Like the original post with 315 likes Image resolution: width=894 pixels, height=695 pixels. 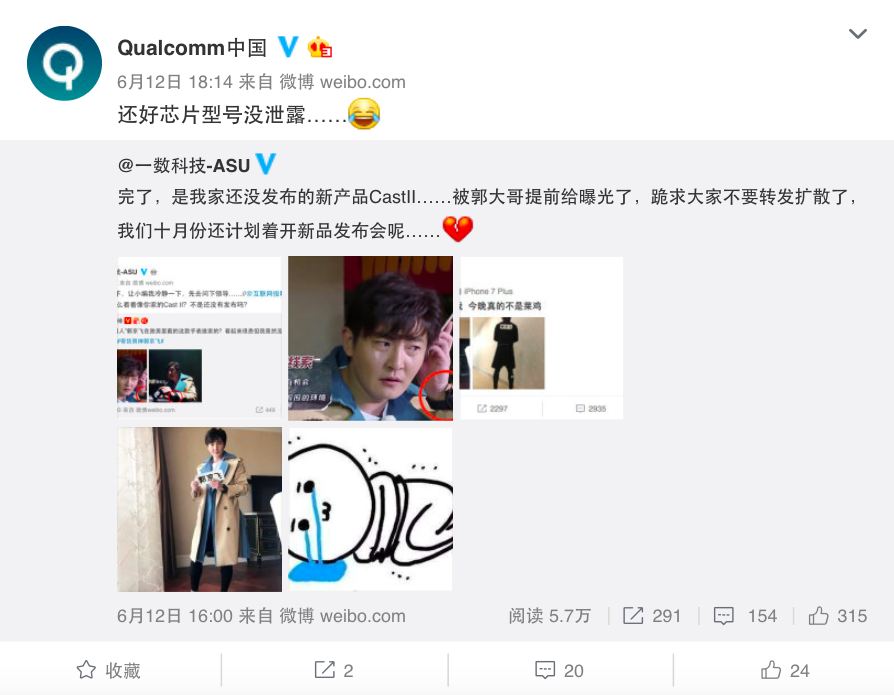point(837,616)
